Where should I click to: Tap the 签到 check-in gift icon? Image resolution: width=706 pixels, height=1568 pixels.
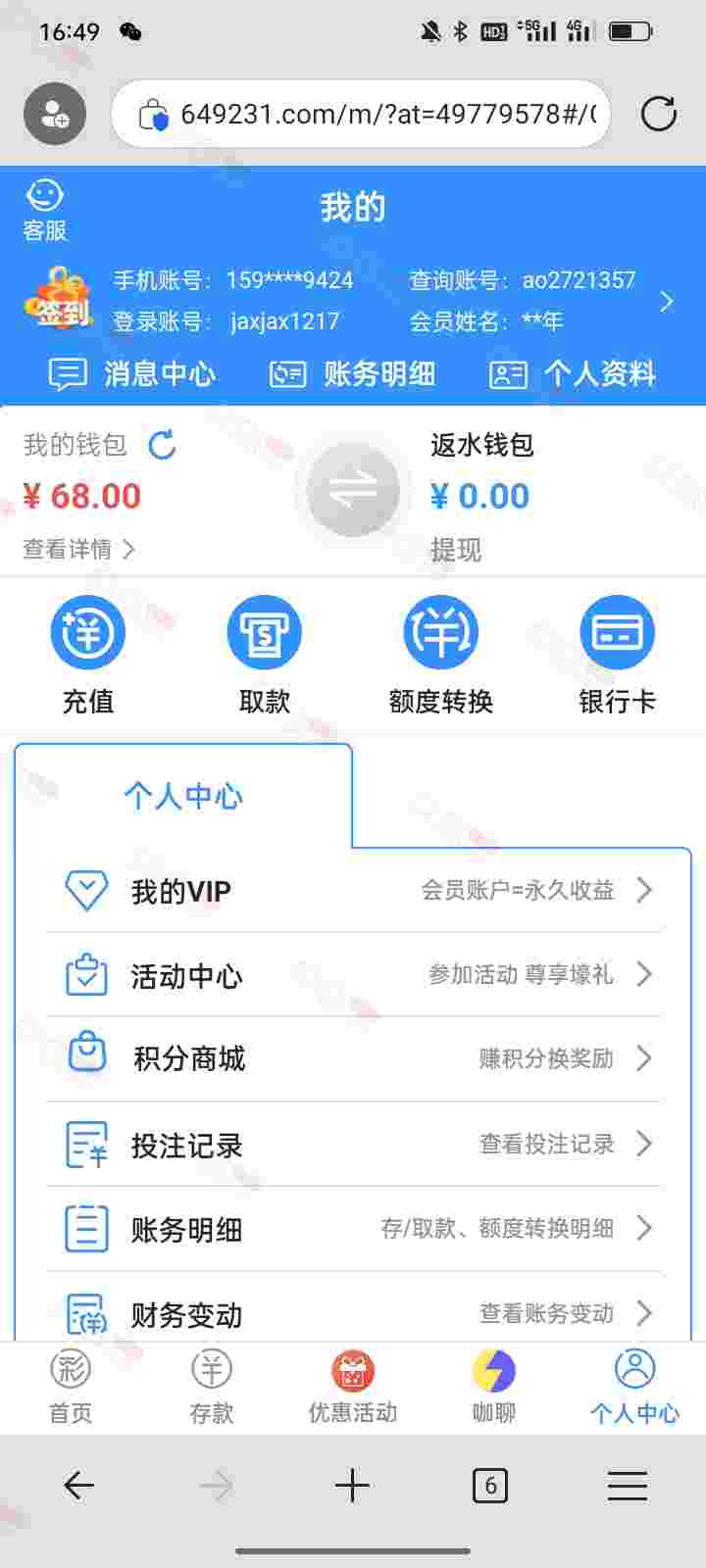tap(60, 300)
